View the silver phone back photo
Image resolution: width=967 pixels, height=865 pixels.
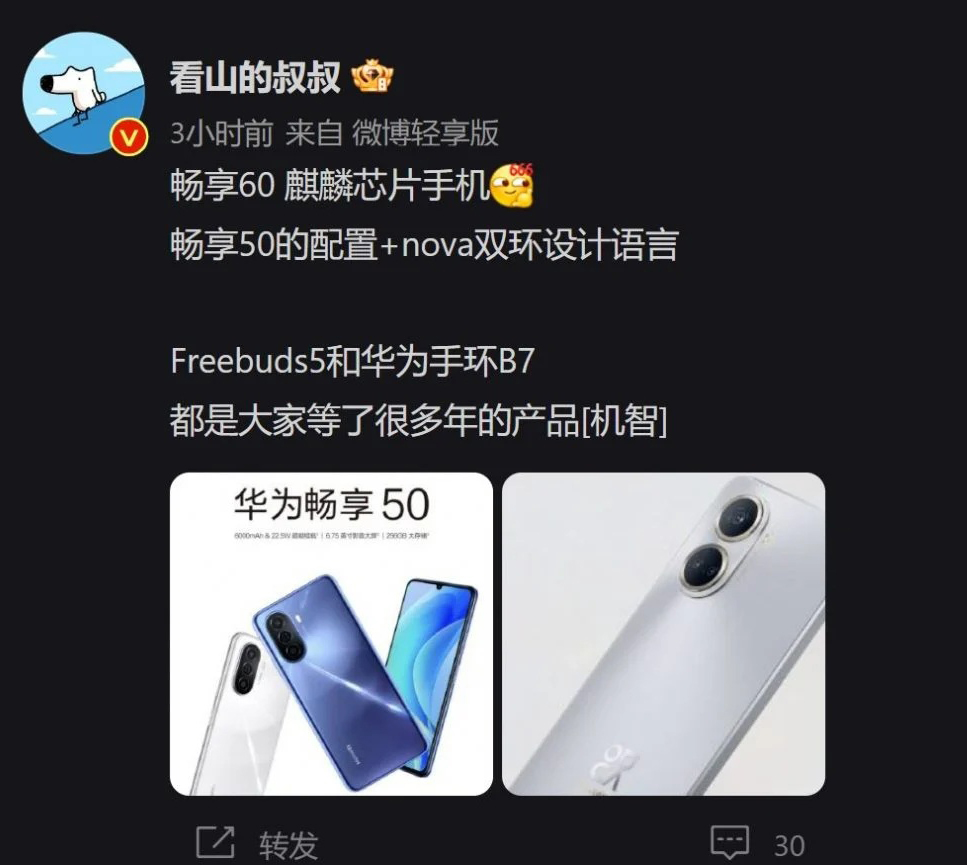(x=663, y=633)
